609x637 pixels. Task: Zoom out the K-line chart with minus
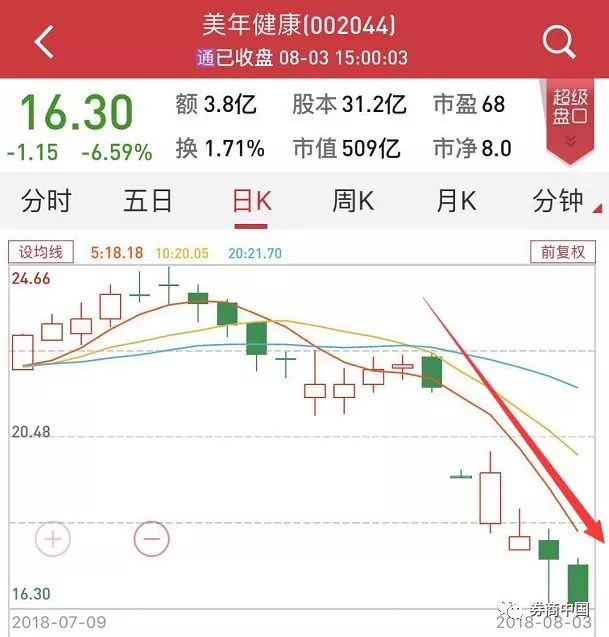click(x=151, y=540)
